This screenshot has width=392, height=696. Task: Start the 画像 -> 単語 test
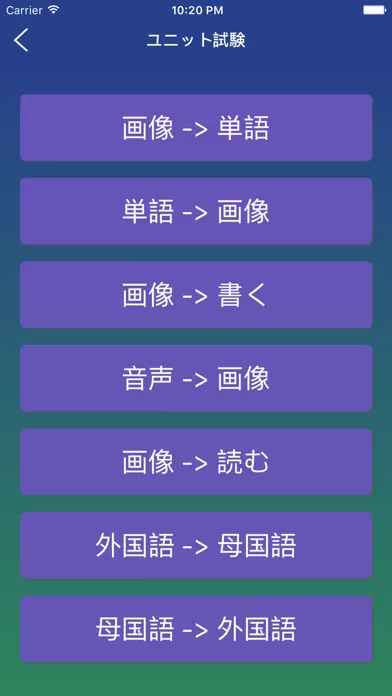[196, 127]
